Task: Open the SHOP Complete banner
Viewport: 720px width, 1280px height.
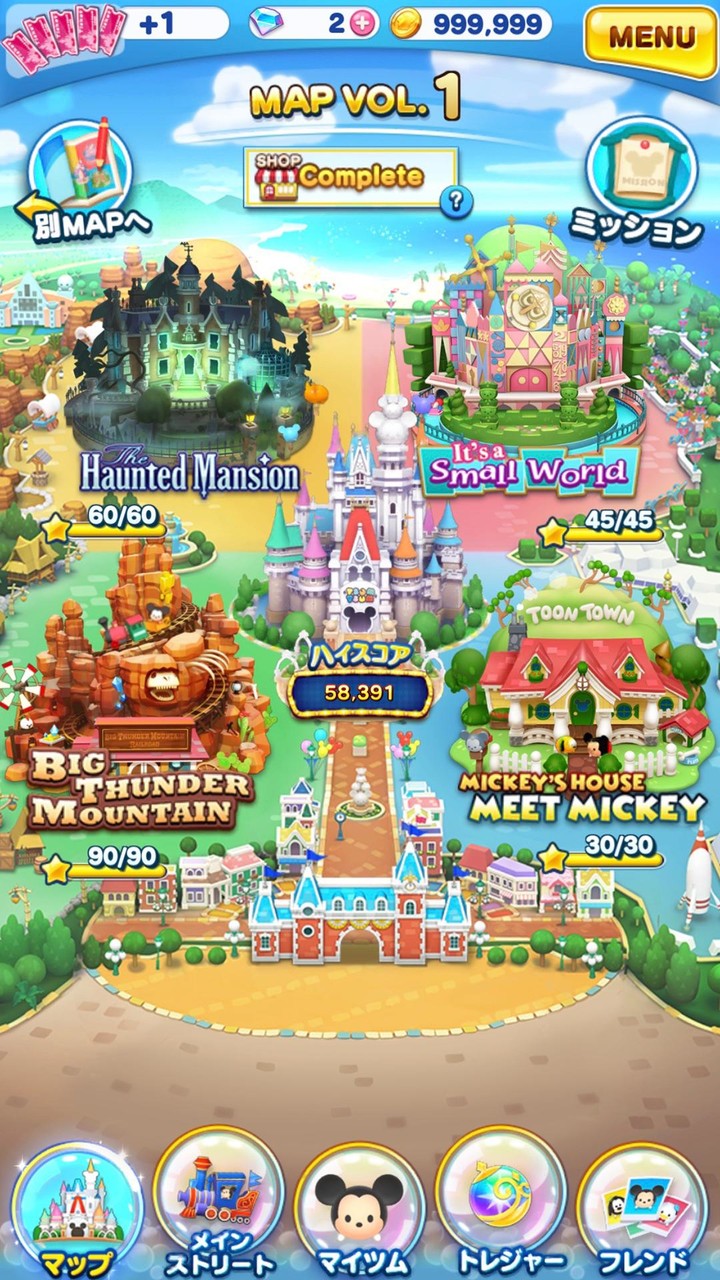Action: click(x=350, y=177)
